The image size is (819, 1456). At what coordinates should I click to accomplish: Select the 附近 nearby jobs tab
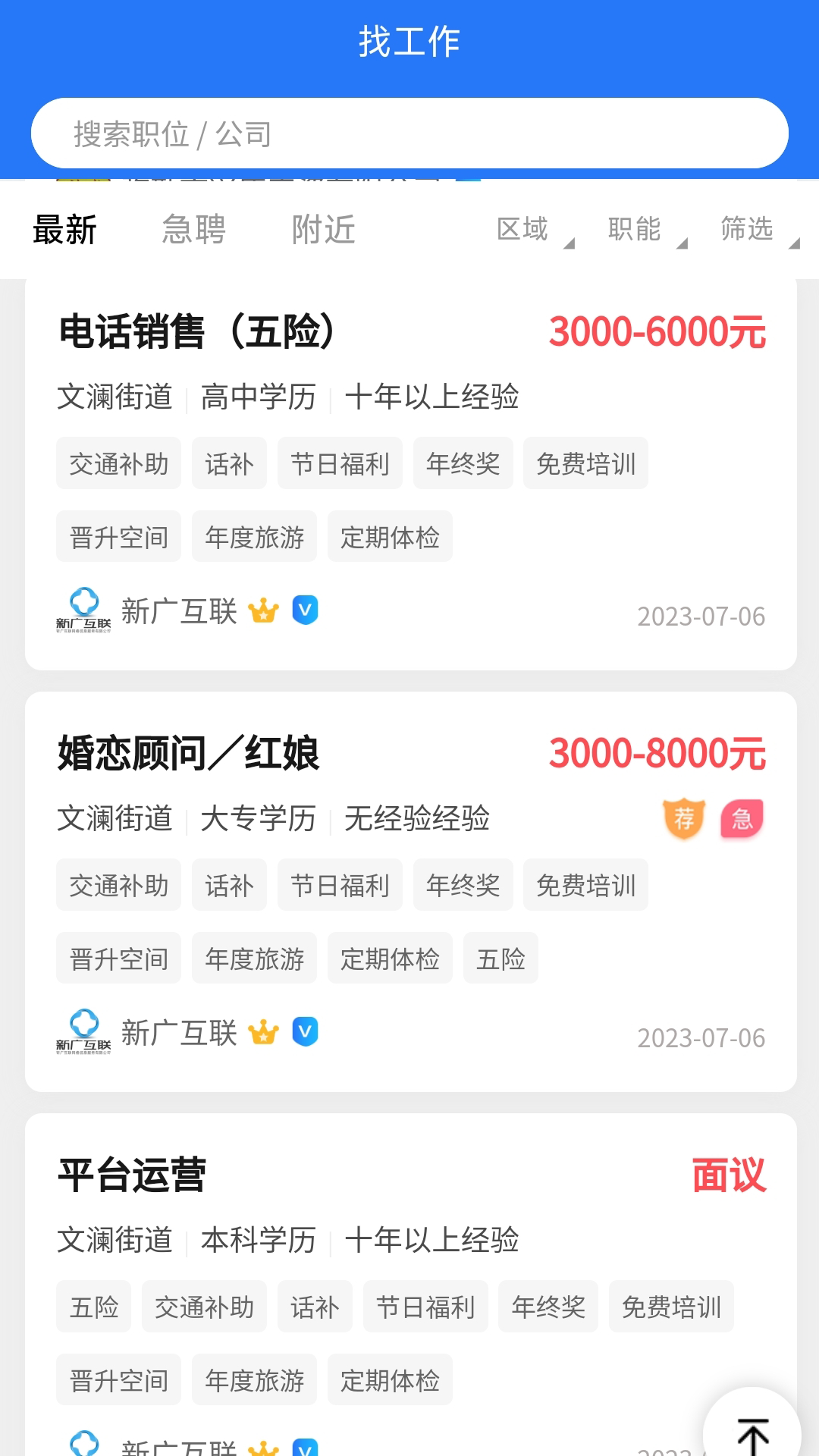click(322, 230)
